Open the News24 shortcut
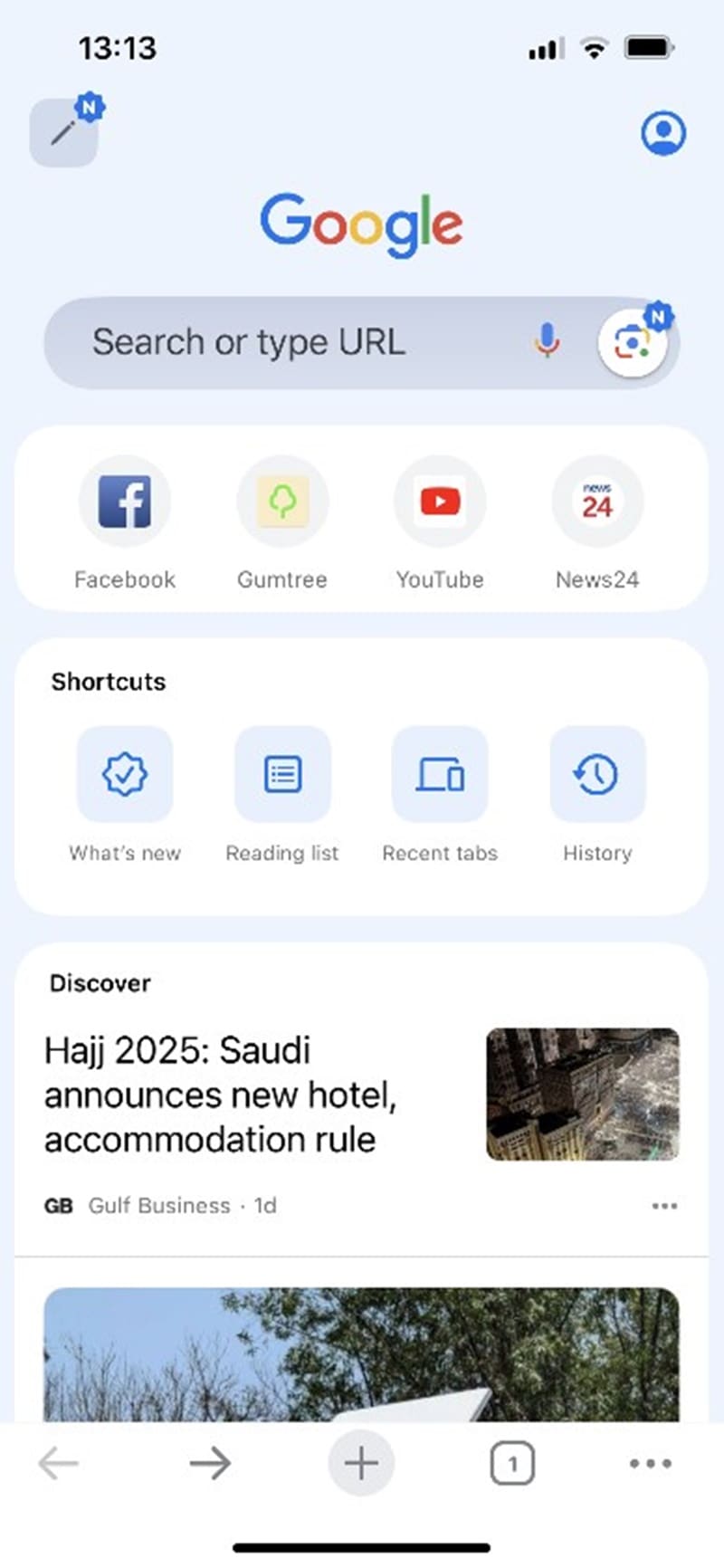The width and height of the screenshot is (724, 1568). point(597,502)
